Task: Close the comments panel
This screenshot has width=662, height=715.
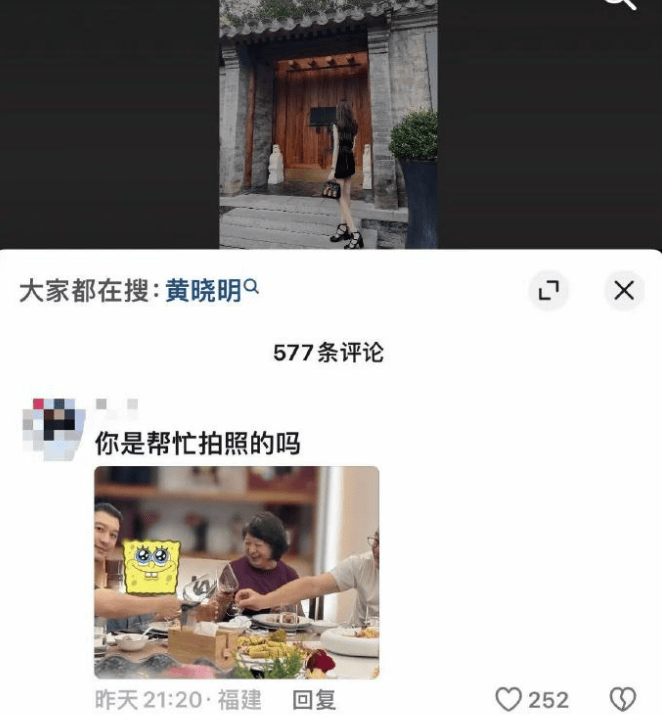Action: 624,291
